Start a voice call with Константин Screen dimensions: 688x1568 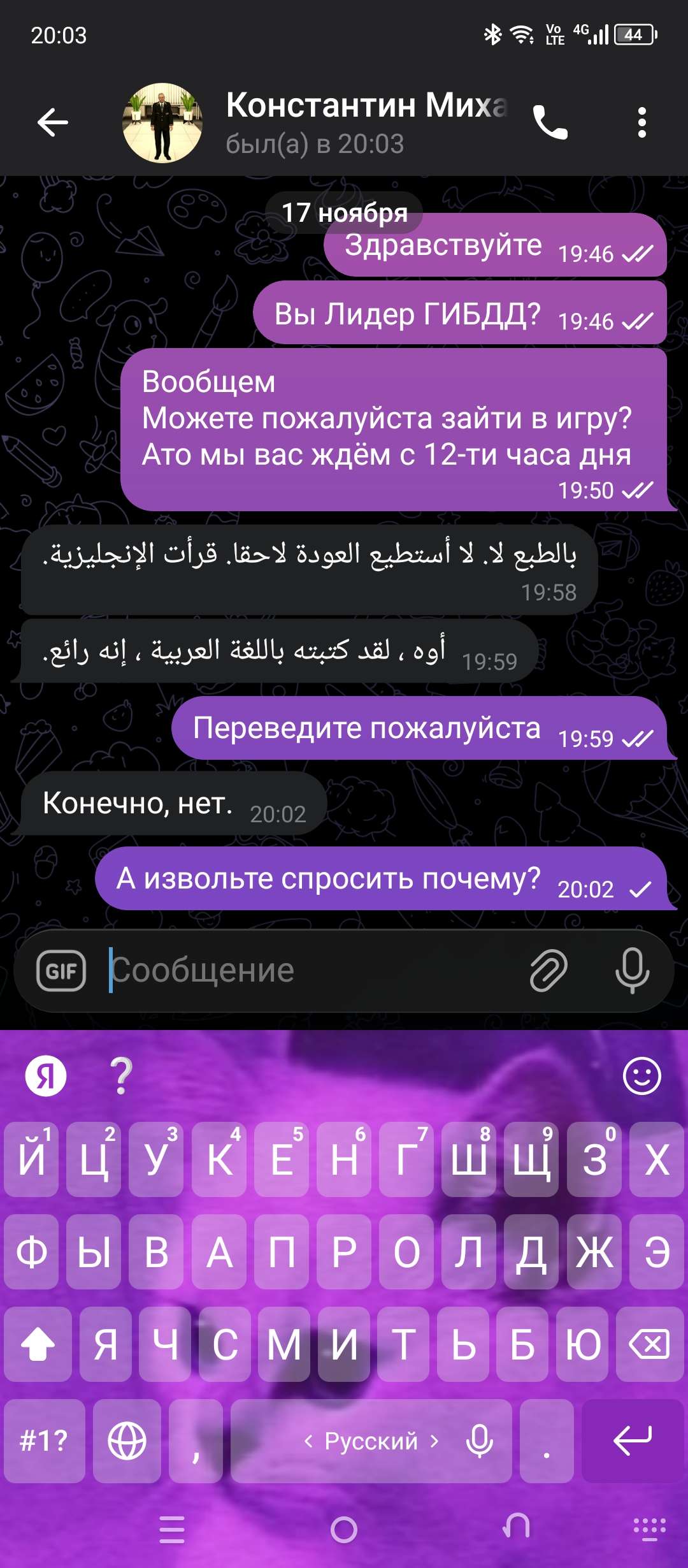pos(550,122)
